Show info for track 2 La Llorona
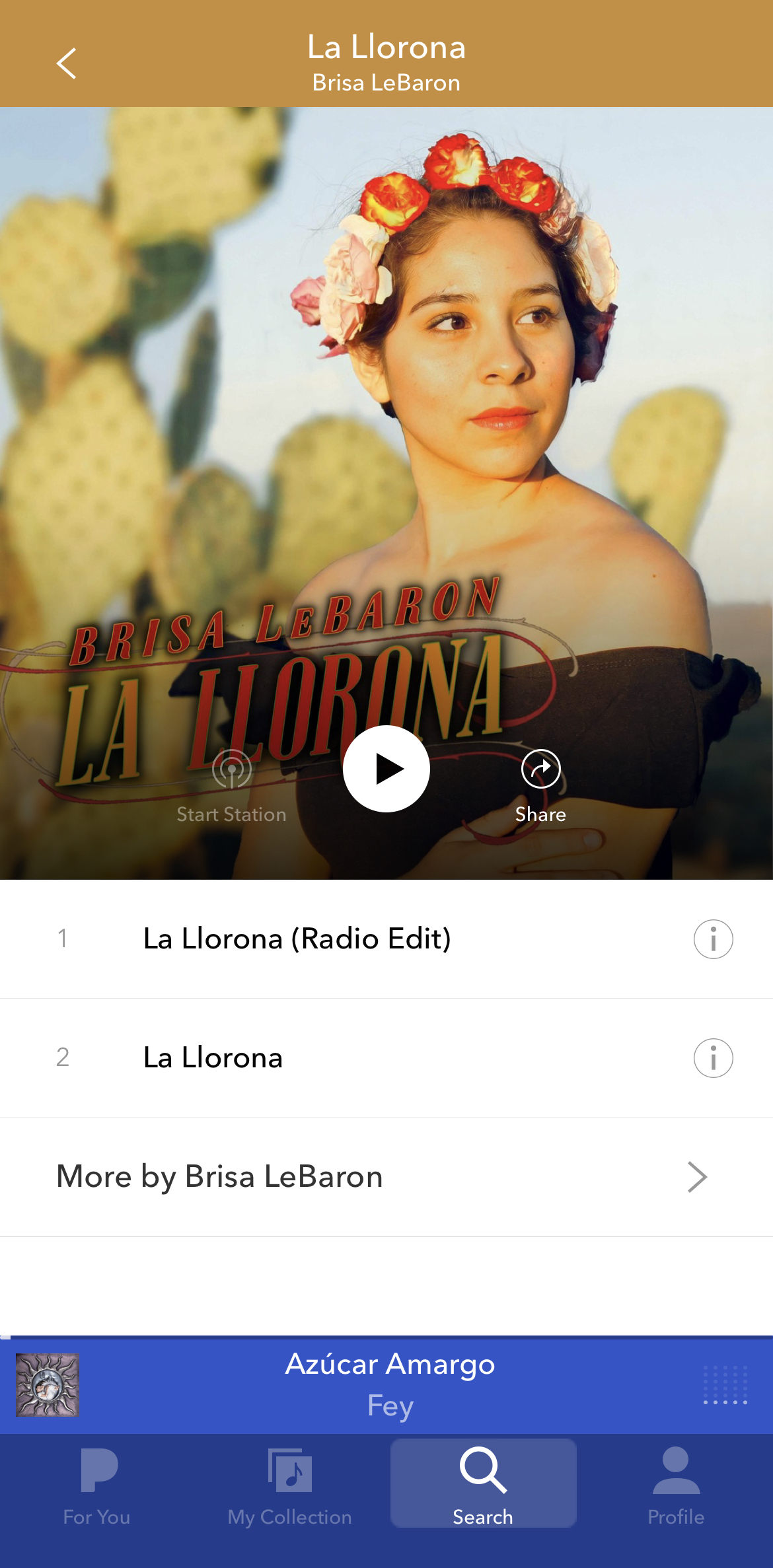Screen dimensions: 773x1568 (x=713, y=1057)
